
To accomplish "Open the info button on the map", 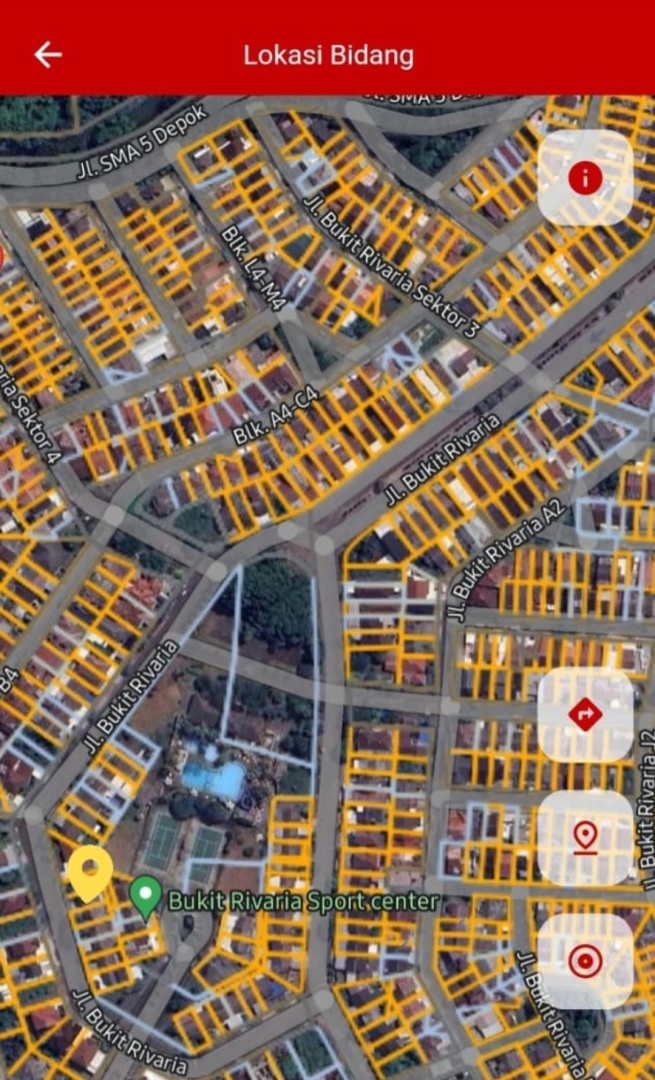I will coord(585,178).
